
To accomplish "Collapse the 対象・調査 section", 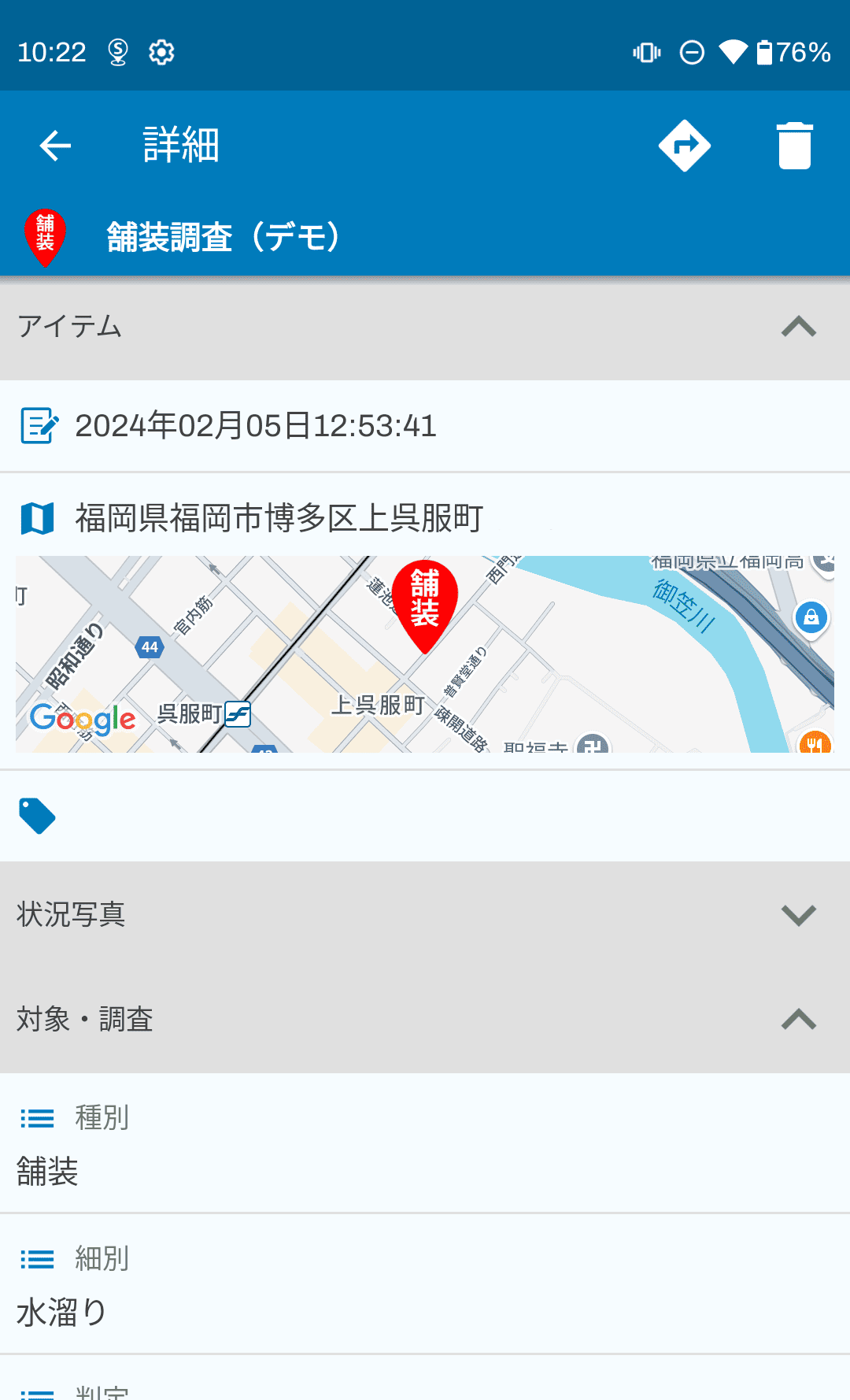I will [x=798, y=1020].
